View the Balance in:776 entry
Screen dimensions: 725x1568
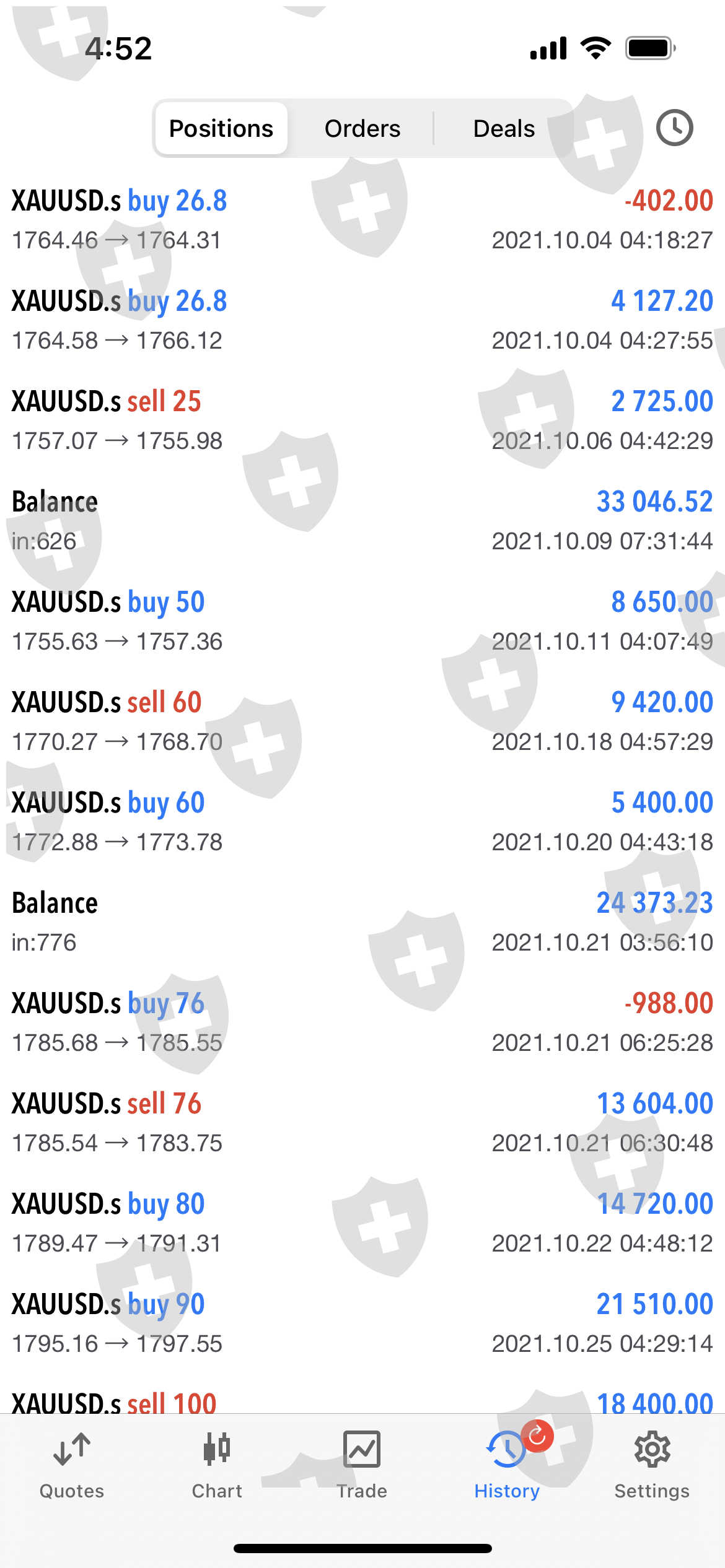(x=362, y=922)
